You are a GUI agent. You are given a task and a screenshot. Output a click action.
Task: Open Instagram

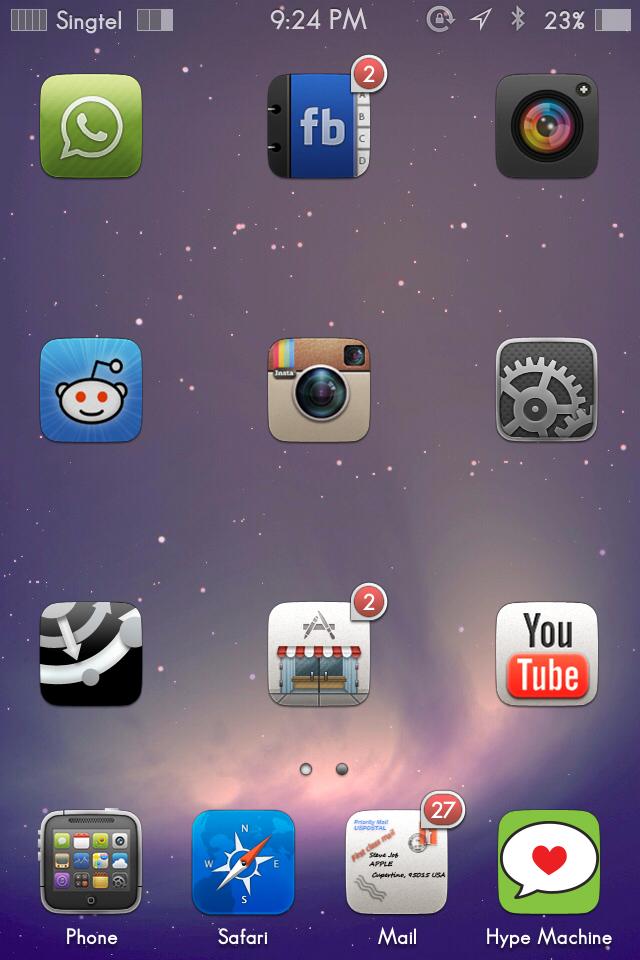319,390
